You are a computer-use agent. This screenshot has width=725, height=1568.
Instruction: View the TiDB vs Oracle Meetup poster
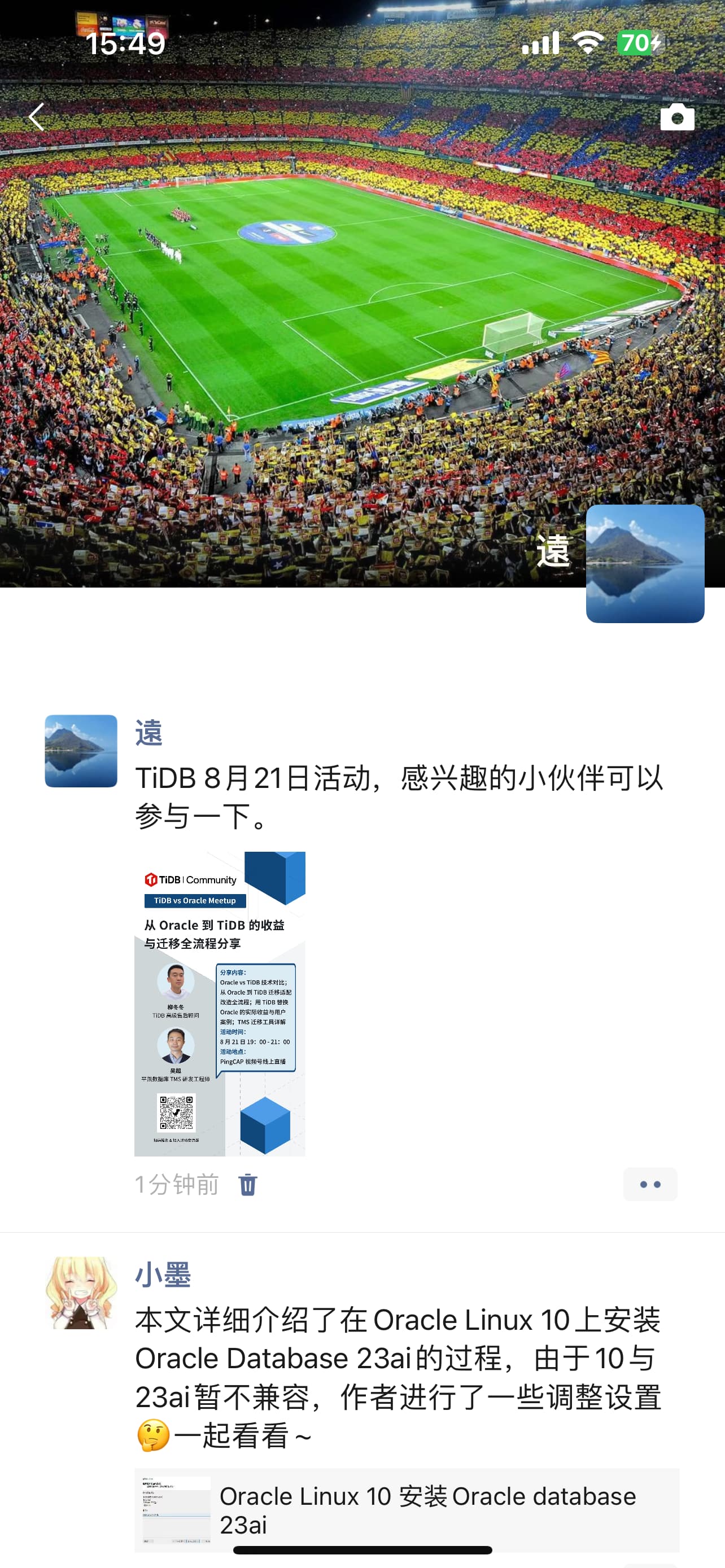pyautogui.click(x=220, y=1003)
